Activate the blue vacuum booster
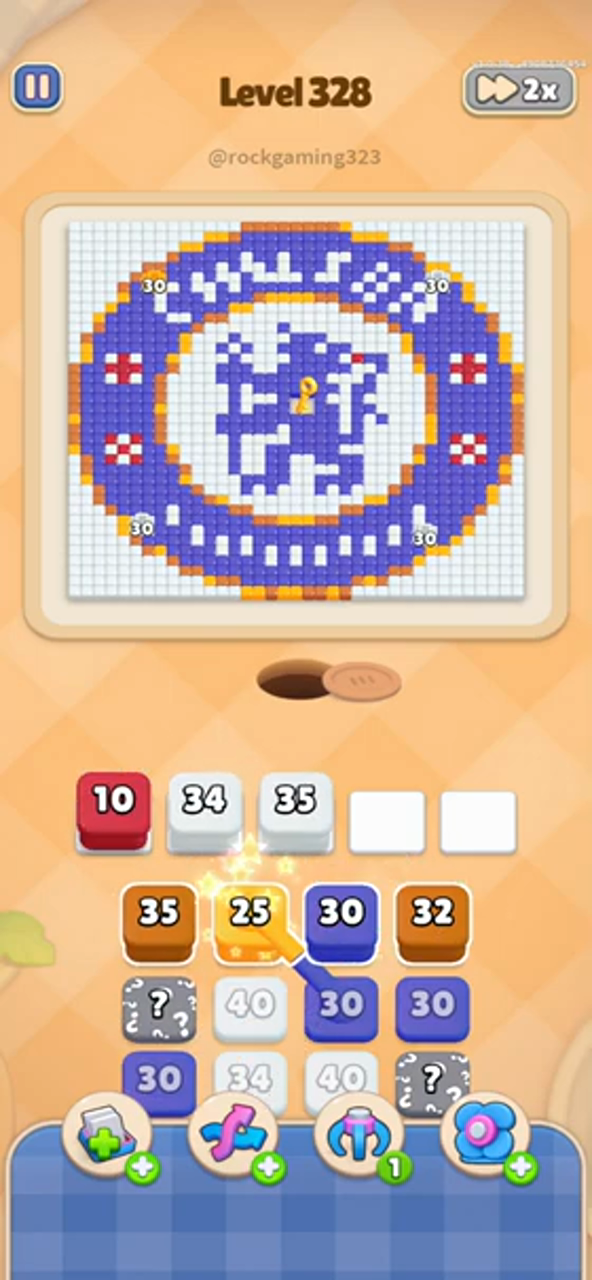This screenshot has width=592, height=1280. [x=485, y=1137]
